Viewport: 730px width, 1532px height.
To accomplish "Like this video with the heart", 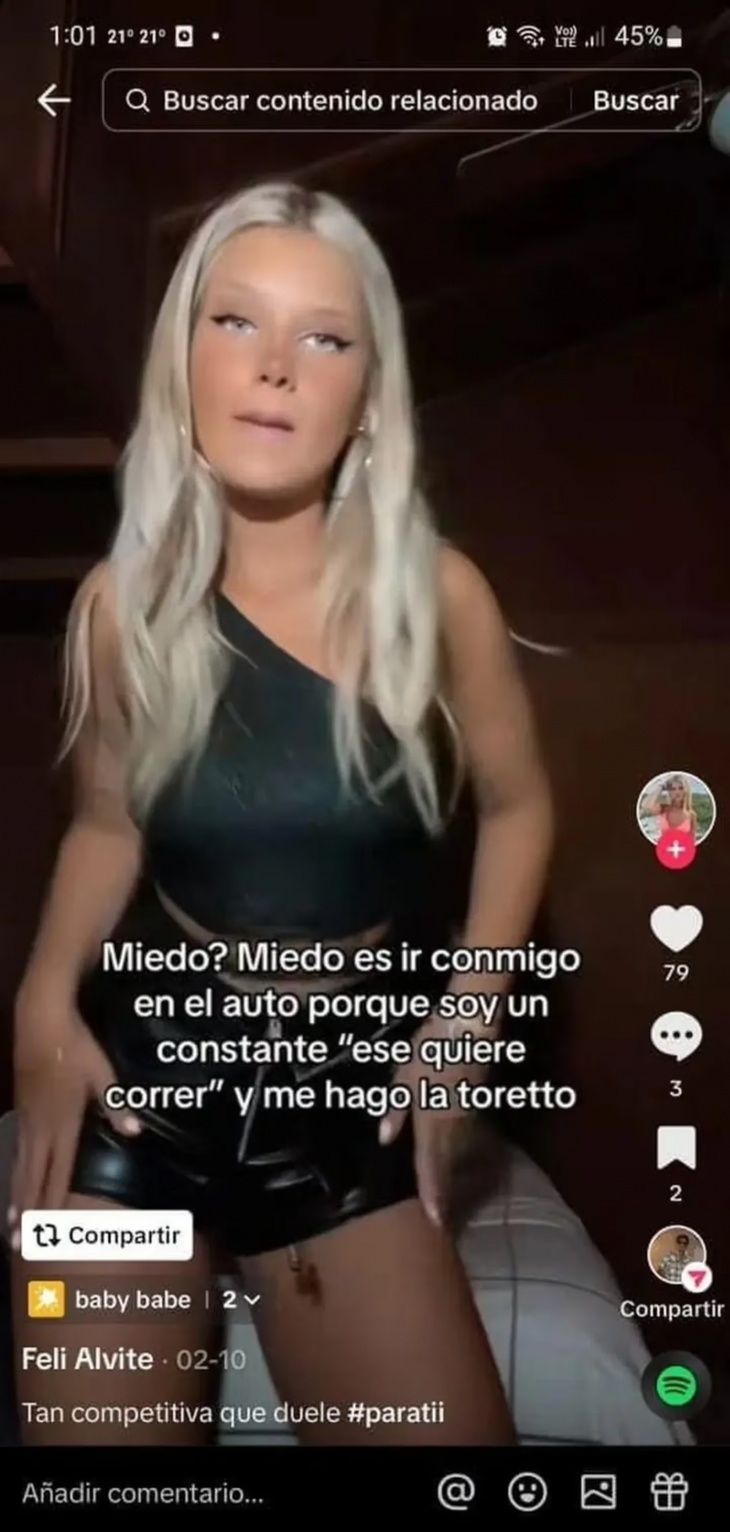I will coord(676,929).
